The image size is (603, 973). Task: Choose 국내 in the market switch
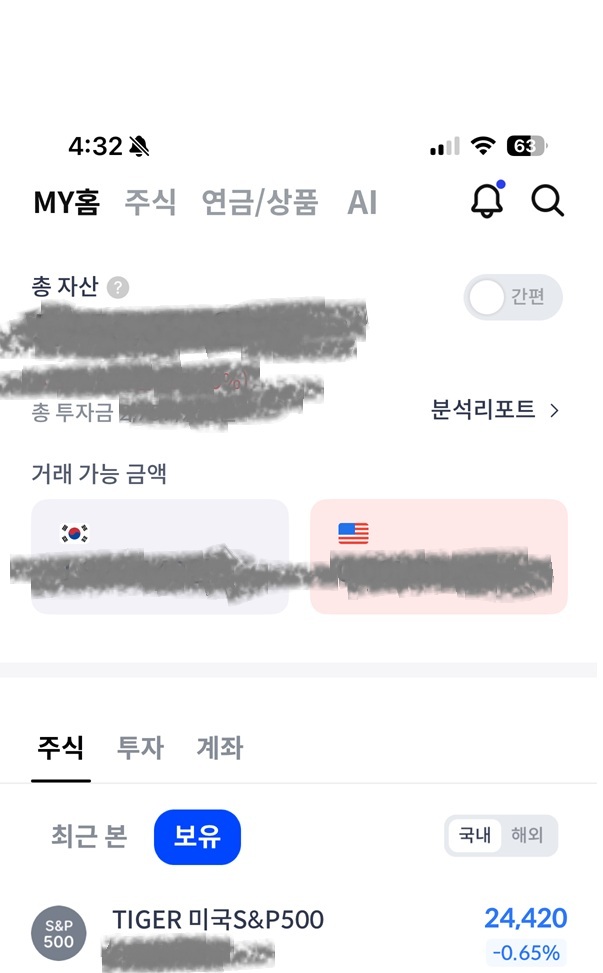[x=475, y=836]
